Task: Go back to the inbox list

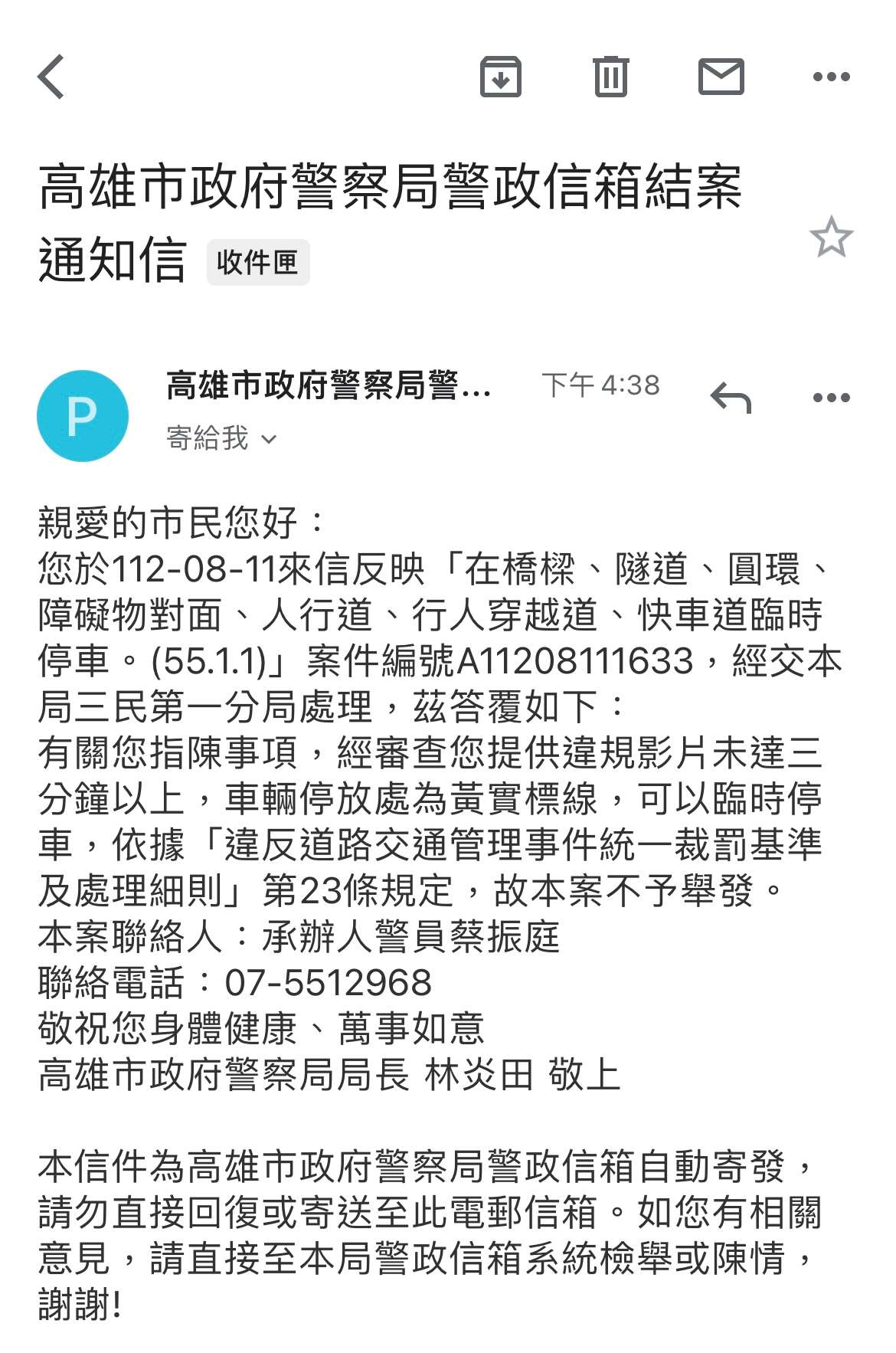Action: coord(51,77)
